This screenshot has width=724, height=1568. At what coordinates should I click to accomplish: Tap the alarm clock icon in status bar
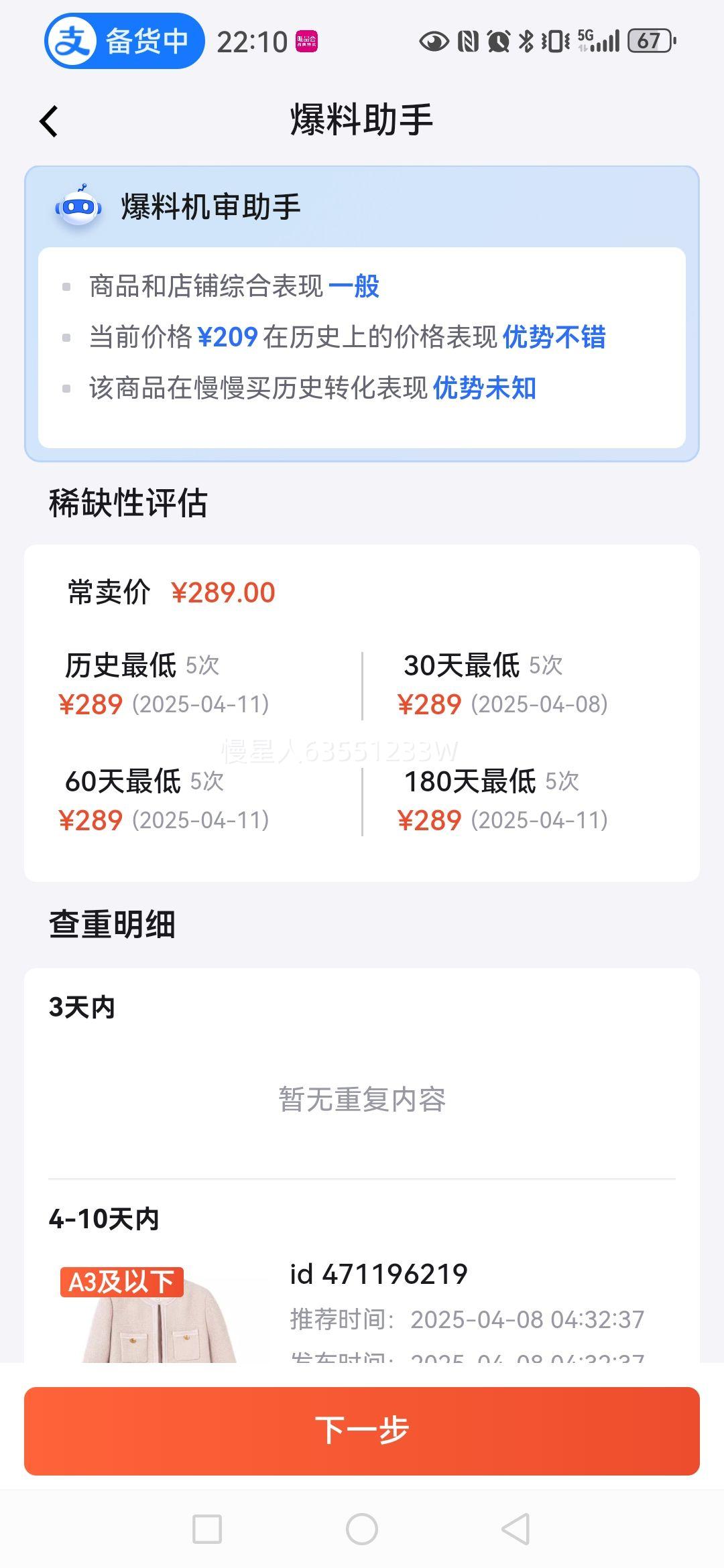pos(499,40)
